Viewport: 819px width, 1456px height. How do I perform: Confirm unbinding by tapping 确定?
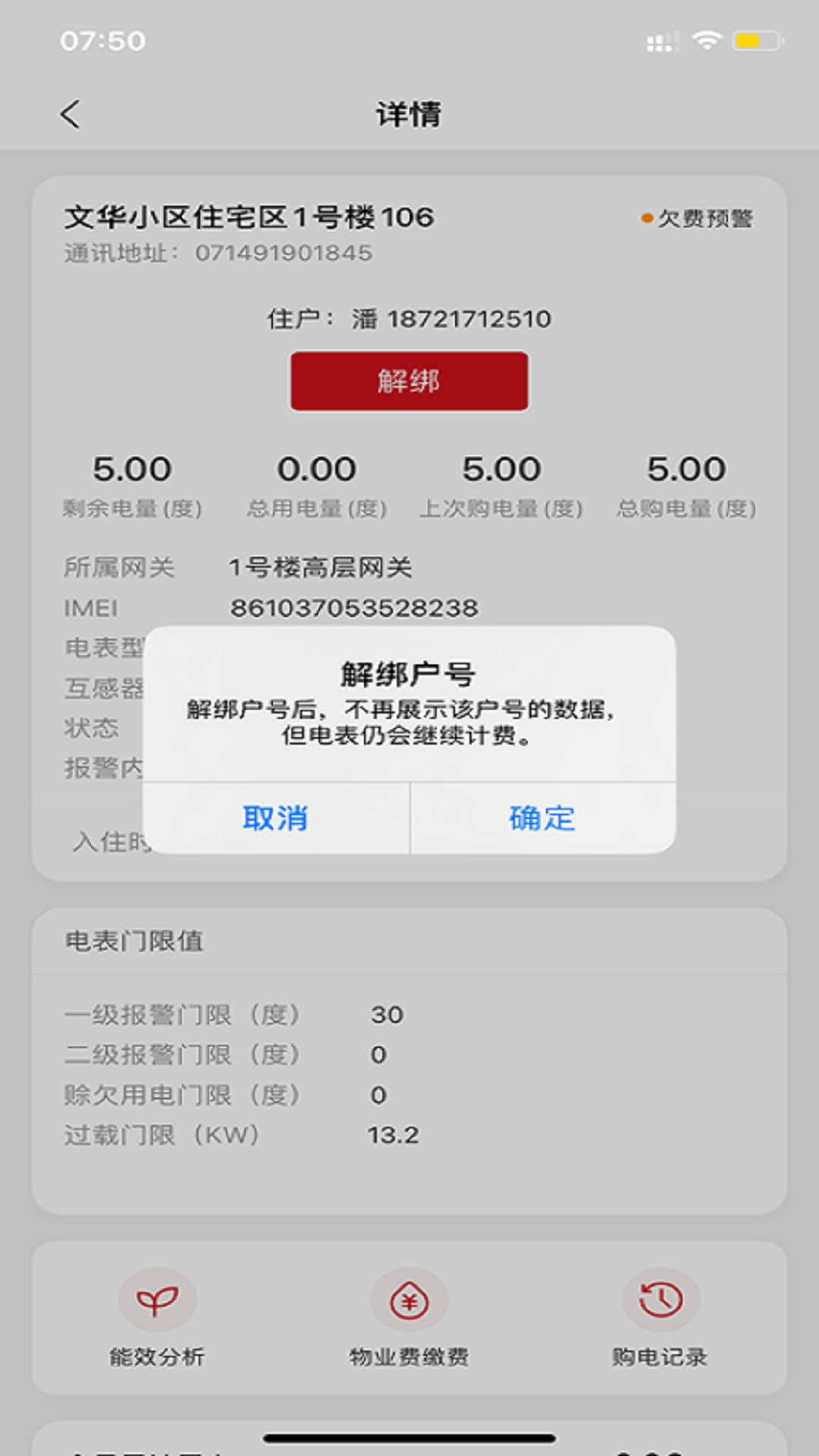pos(542,818)
